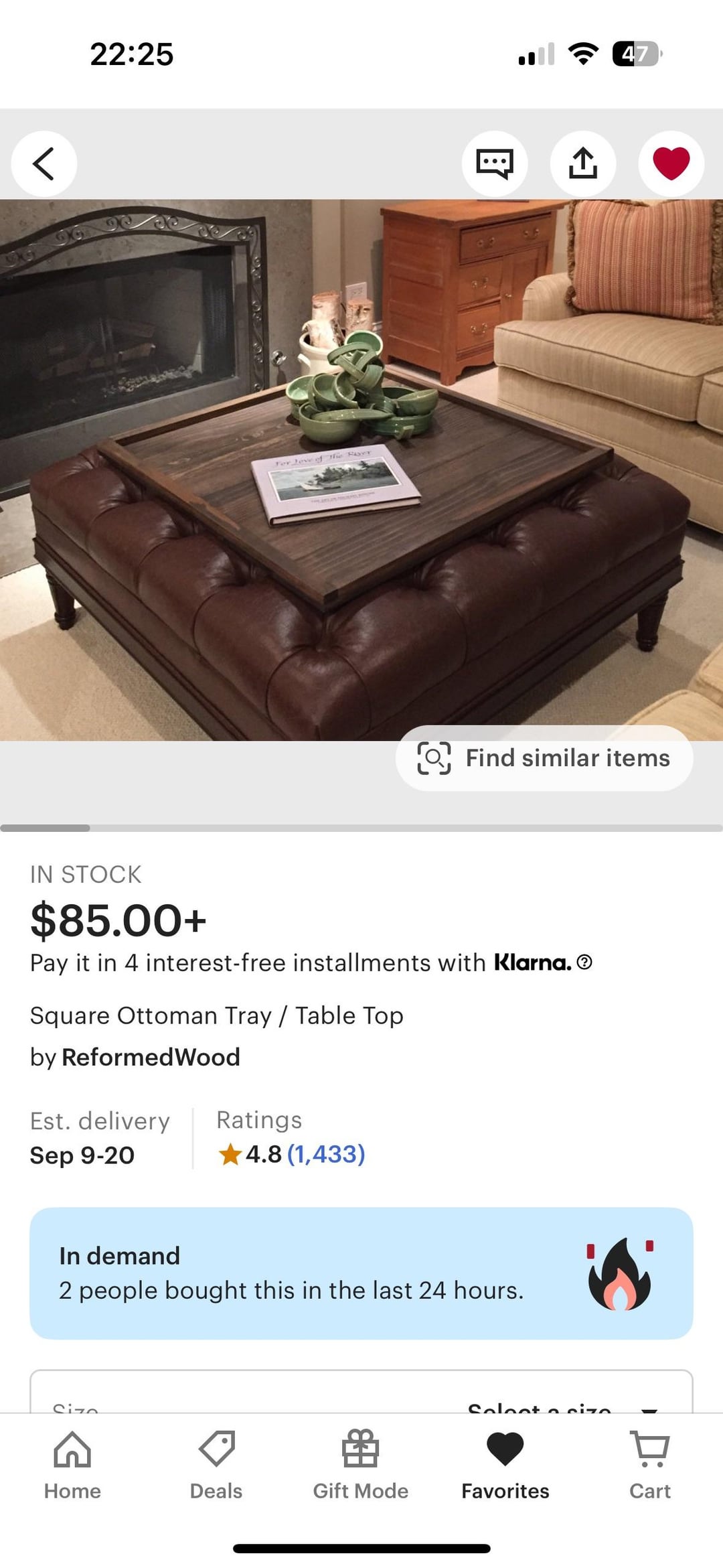Share this ottoman tray listing
Viewport: 723px width, 1568px height.
(x=583, y=163)
